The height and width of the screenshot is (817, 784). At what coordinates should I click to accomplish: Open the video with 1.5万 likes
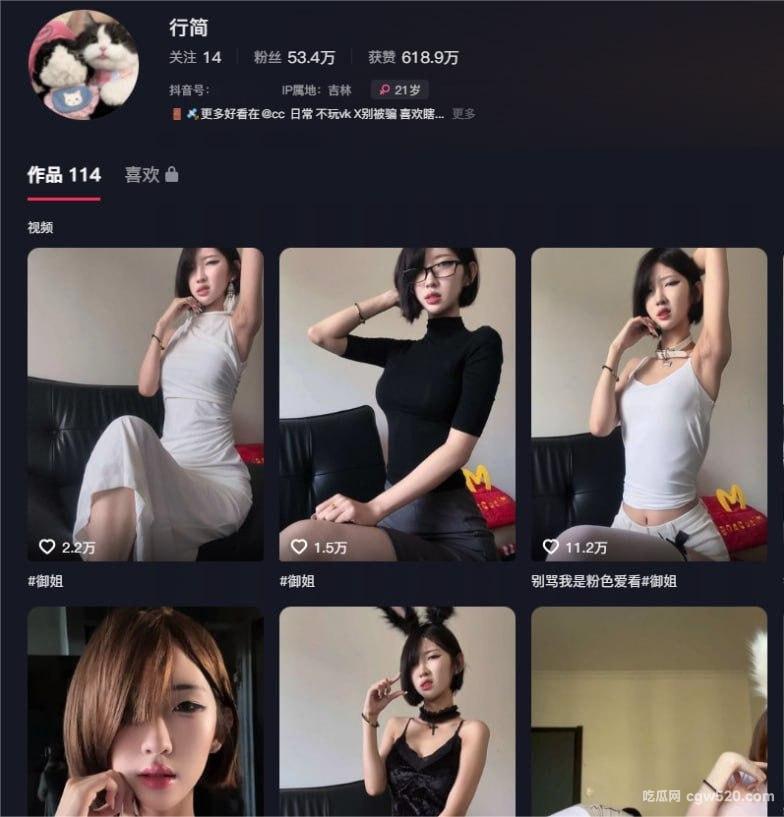pos(397,404)
